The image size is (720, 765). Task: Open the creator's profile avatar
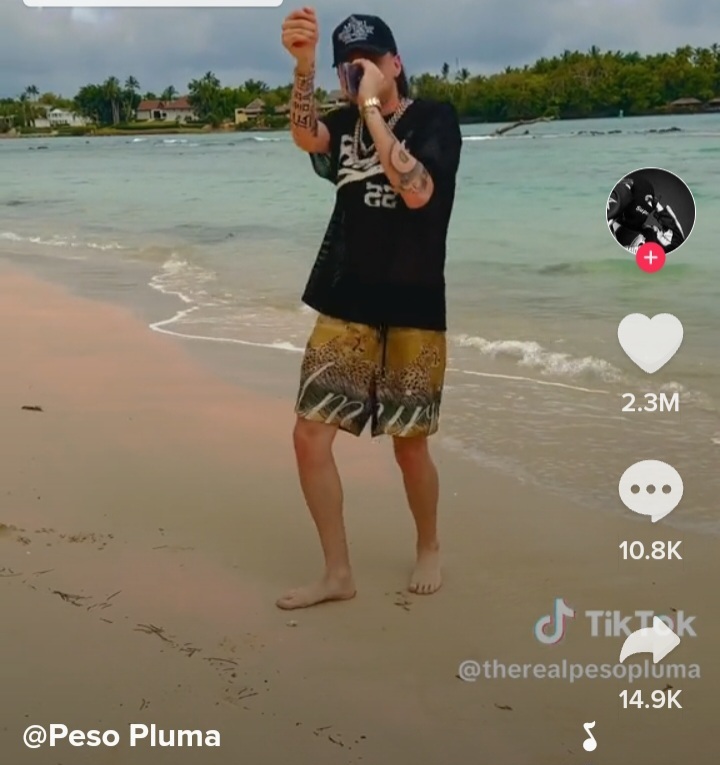tap(650, 211)
